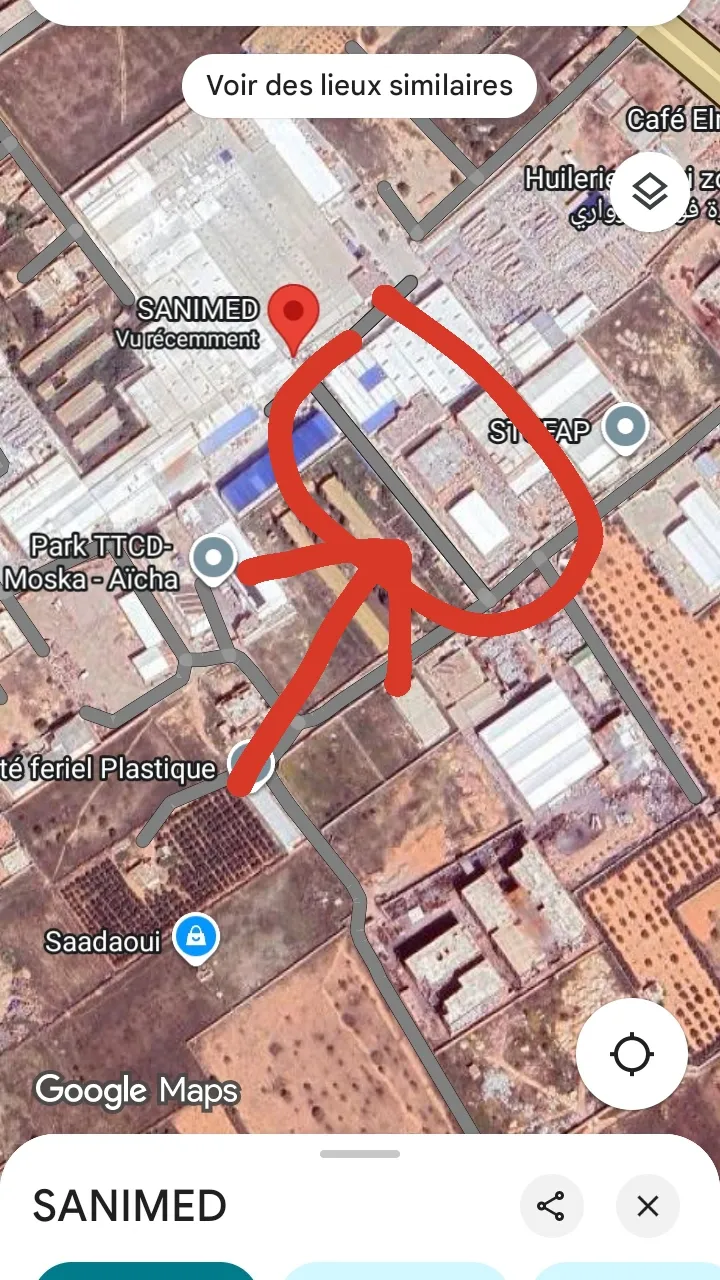Expand the SANIMED bottom sheet handle
This screenshot has width=720, height=1280.
pyautogui.click(x=360, y=1154)
